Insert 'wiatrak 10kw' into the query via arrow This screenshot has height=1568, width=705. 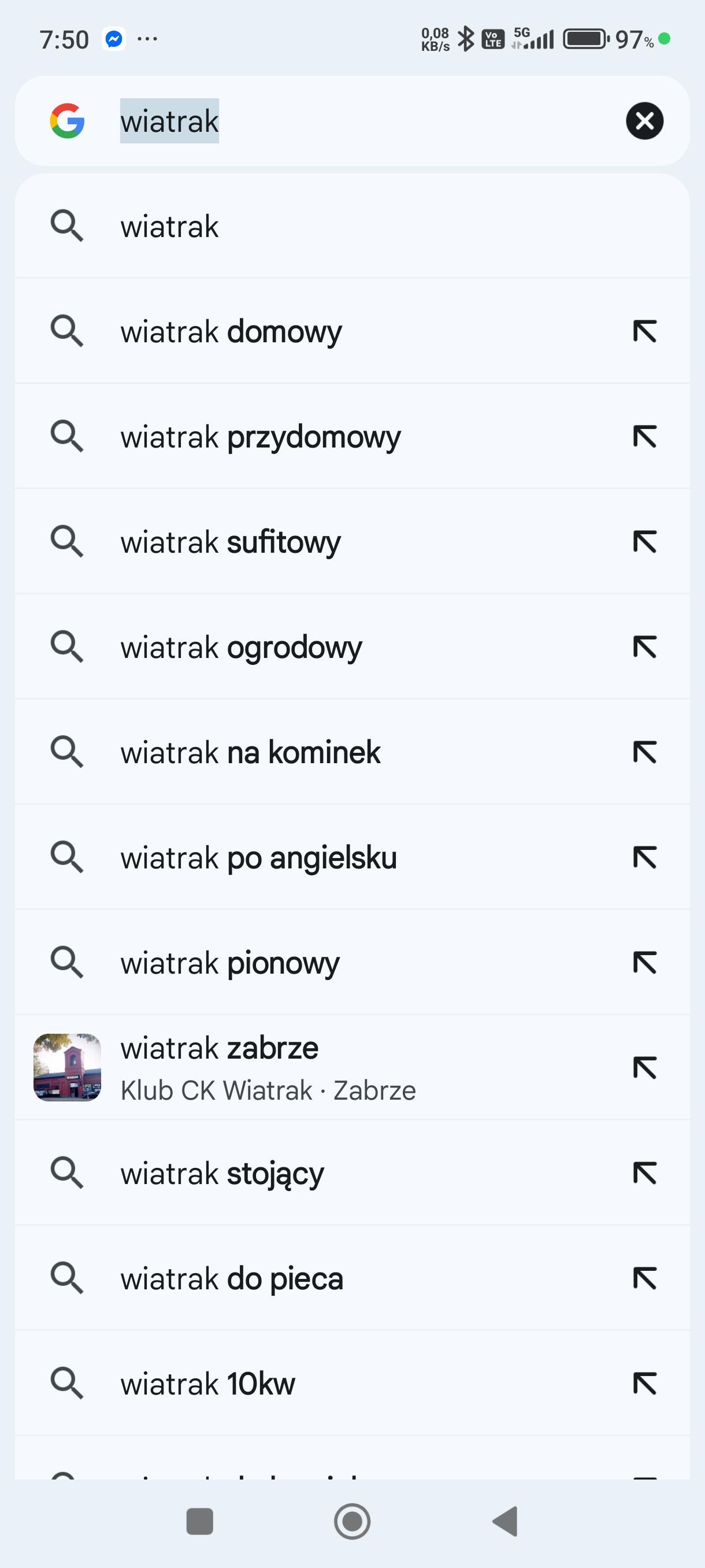644,1384
